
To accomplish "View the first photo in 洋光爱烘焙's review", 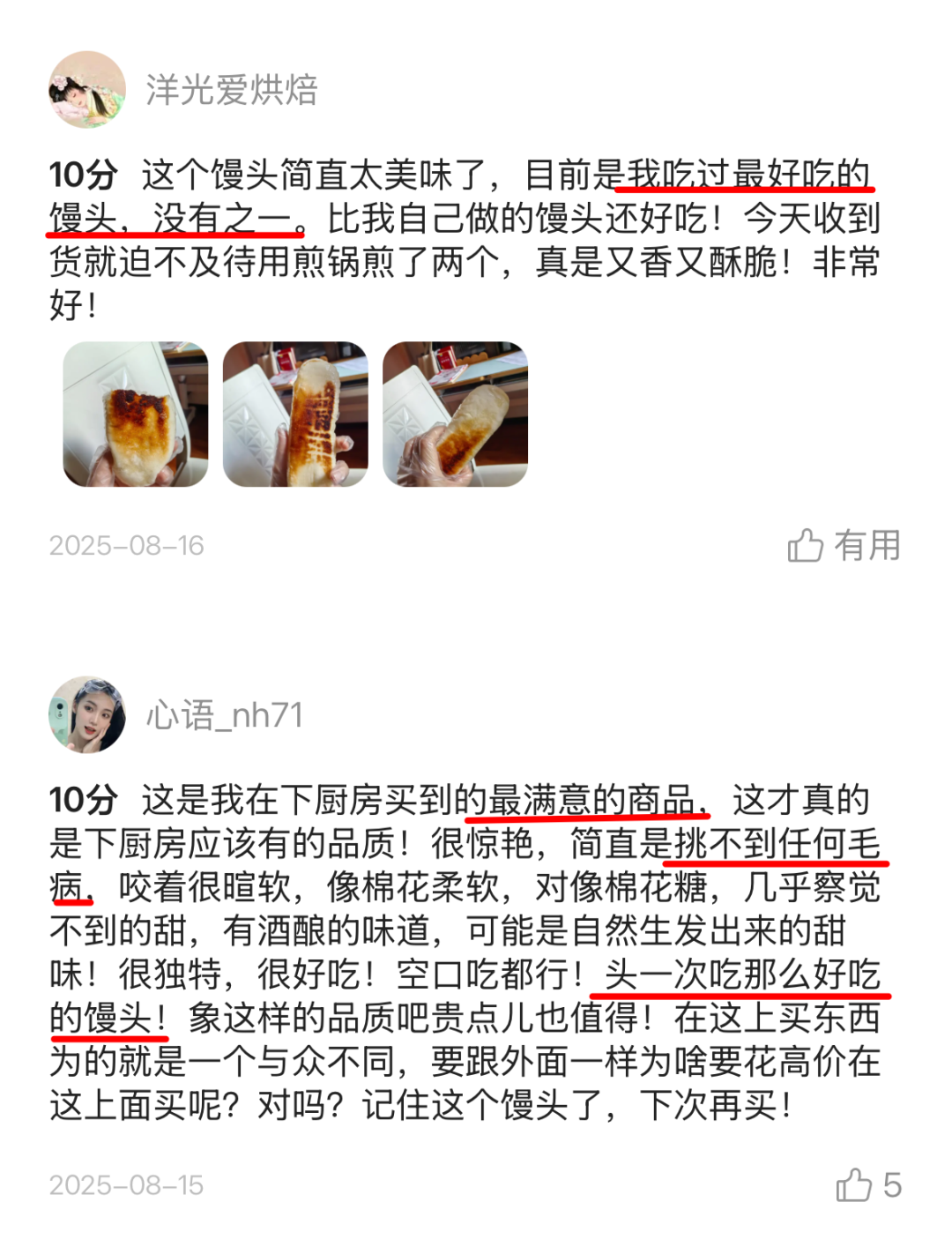I will (x=136, y=414).
